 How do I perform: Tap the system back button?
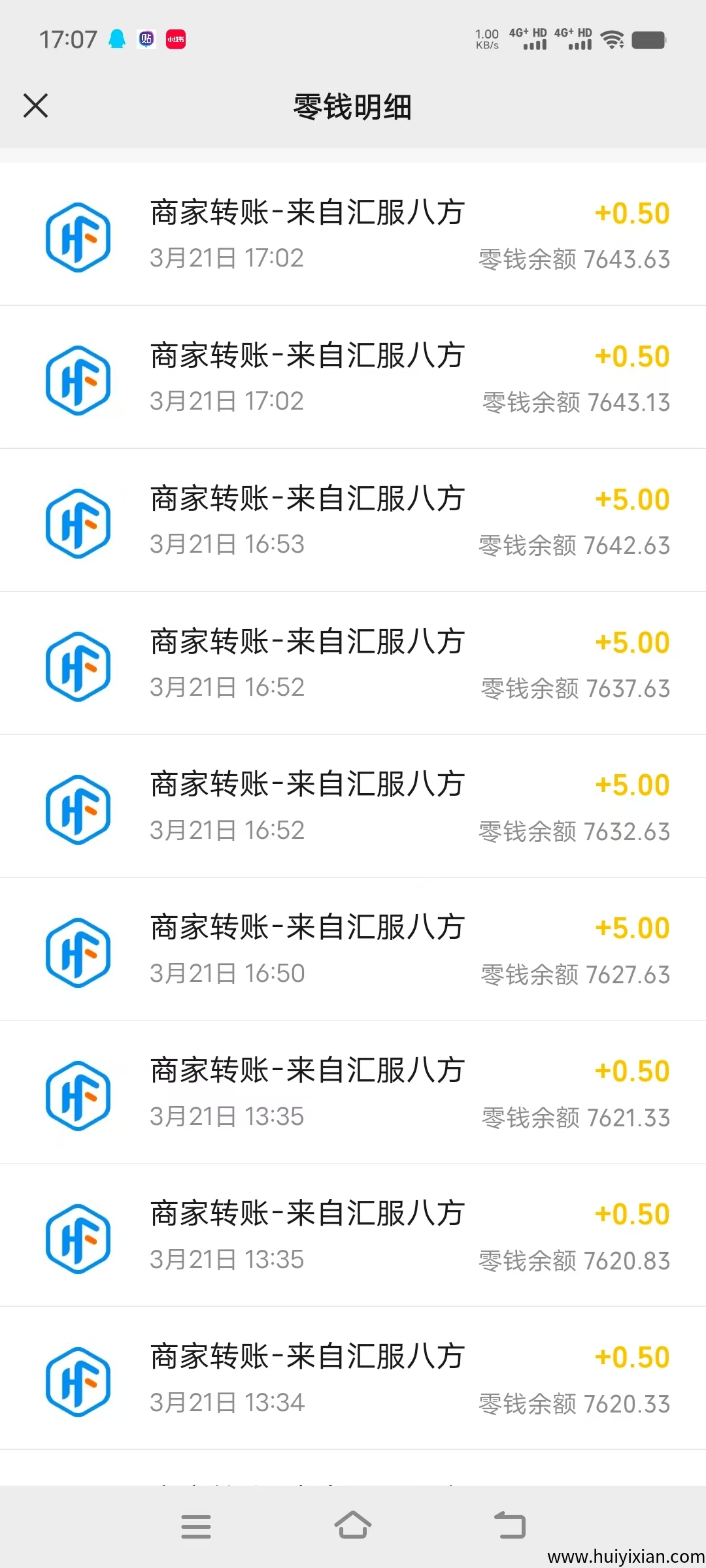tap(510, 1526)
